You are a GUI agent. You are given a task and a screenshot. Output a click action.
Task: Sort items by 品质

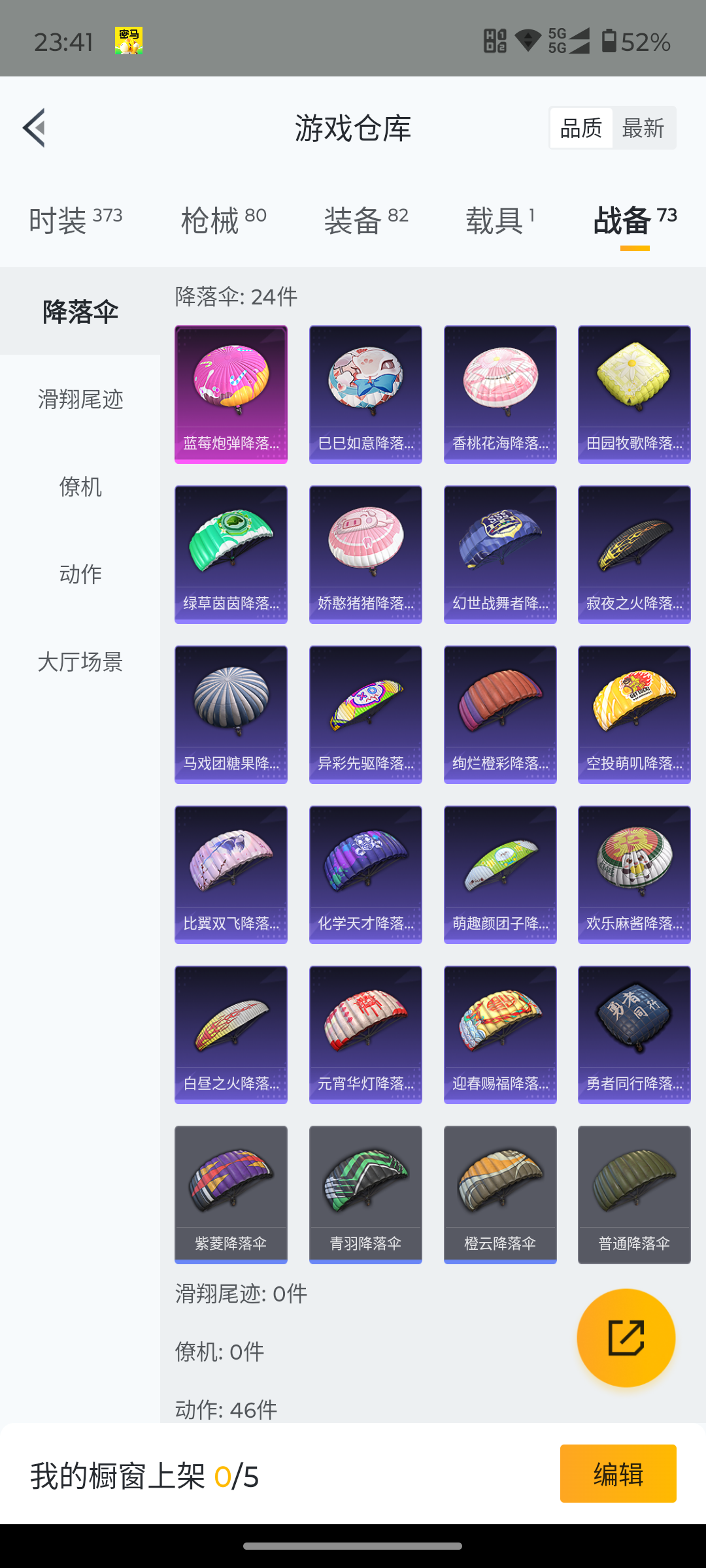(581, 128)
